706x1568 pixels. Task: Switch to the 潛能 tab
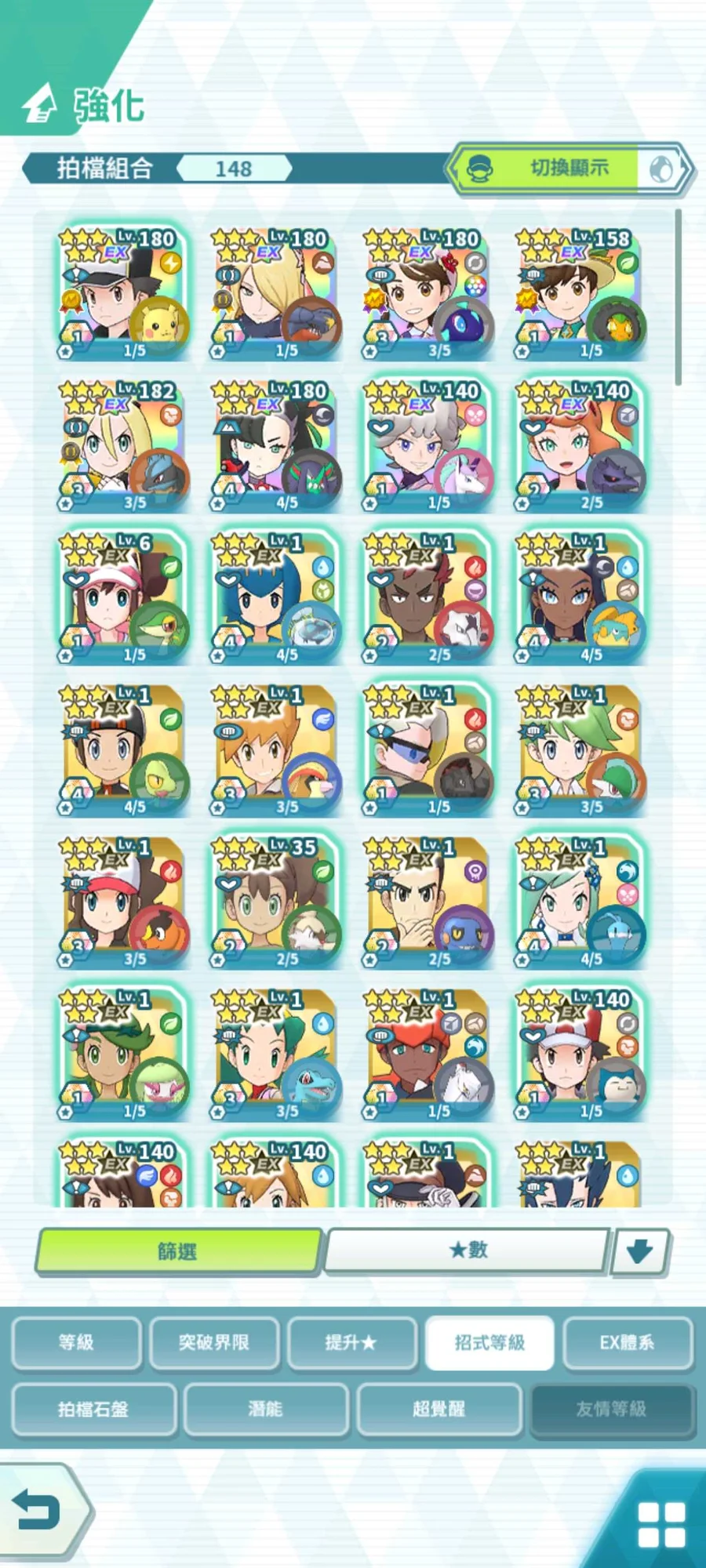(x=266, y=1410)
